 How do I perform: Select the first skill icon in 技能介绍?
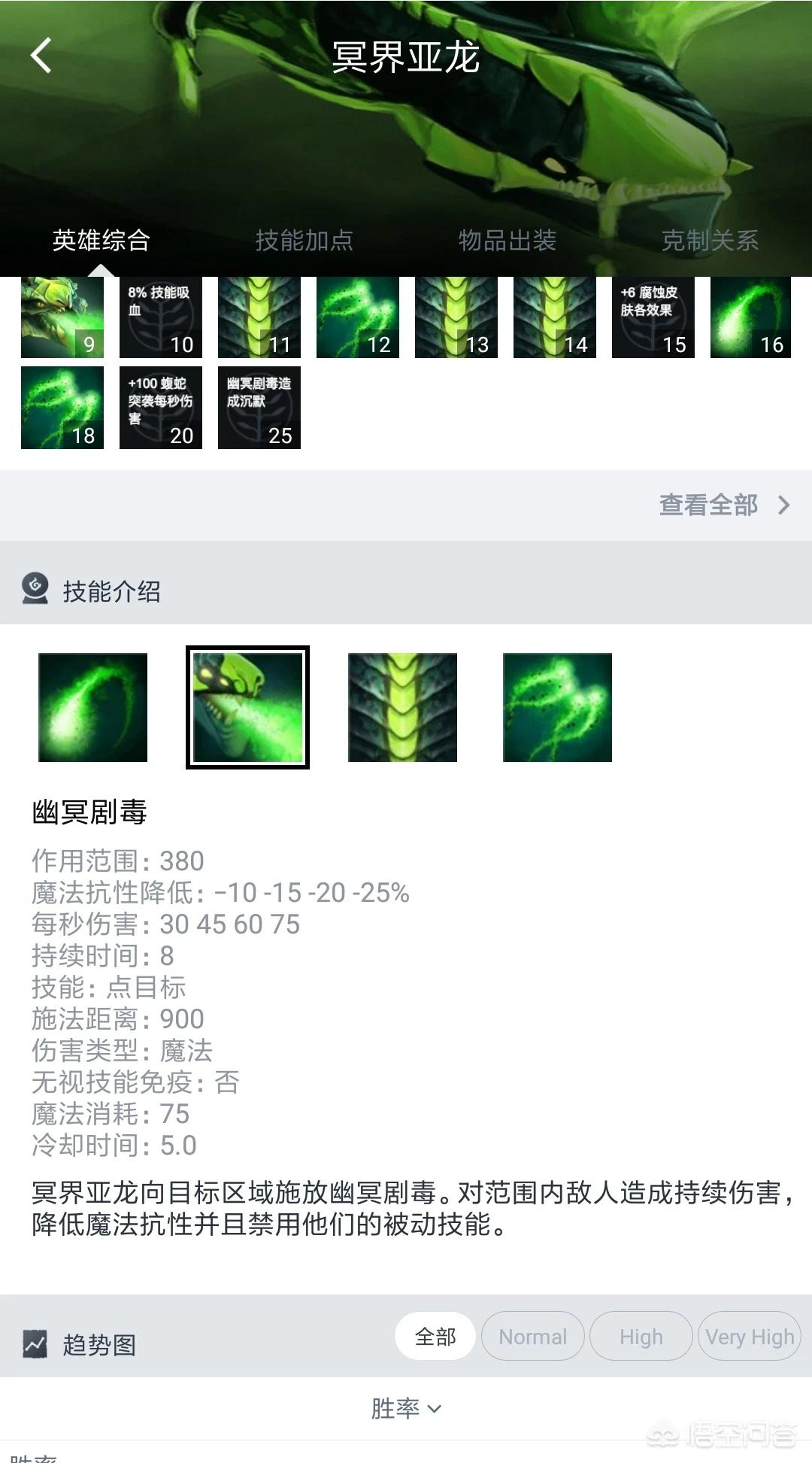[x=93, y=707]
